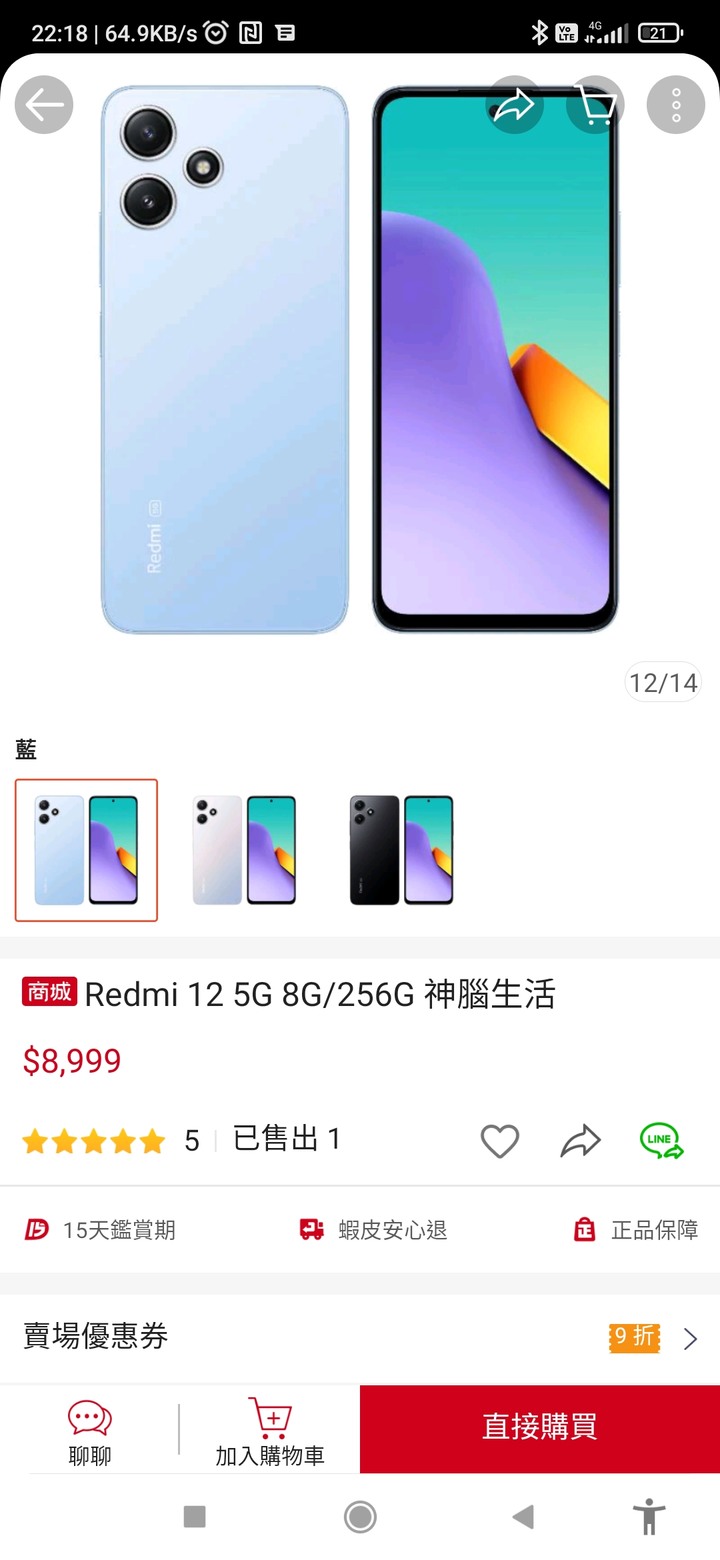Open the 聊聊 chat with seller

tap(88, 1429)
